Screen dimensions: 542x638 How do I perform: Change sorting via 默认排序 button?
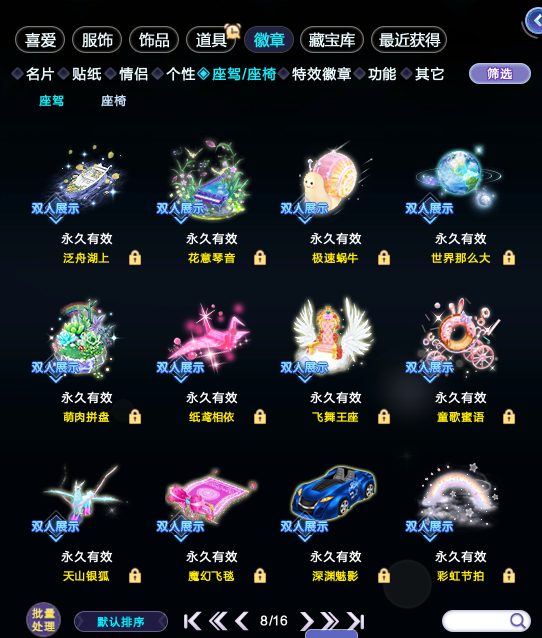tap(120, 622)
